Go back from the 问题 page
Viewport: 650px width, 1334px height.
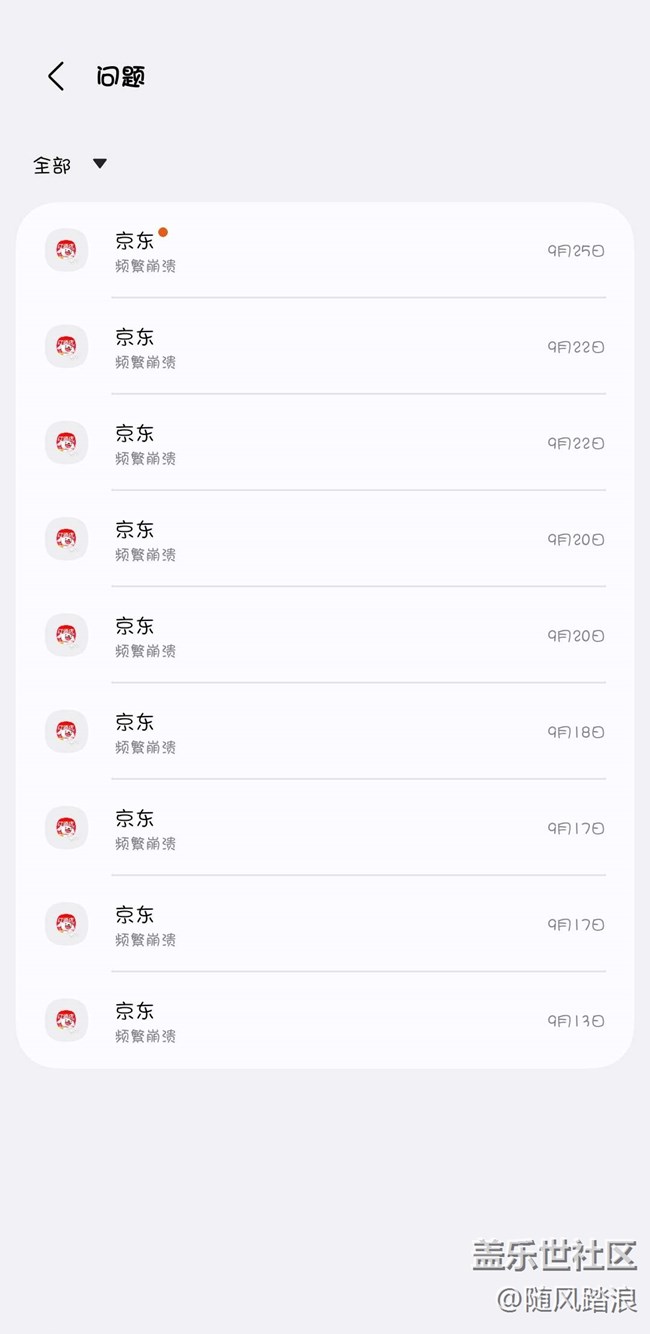(56, 77)
